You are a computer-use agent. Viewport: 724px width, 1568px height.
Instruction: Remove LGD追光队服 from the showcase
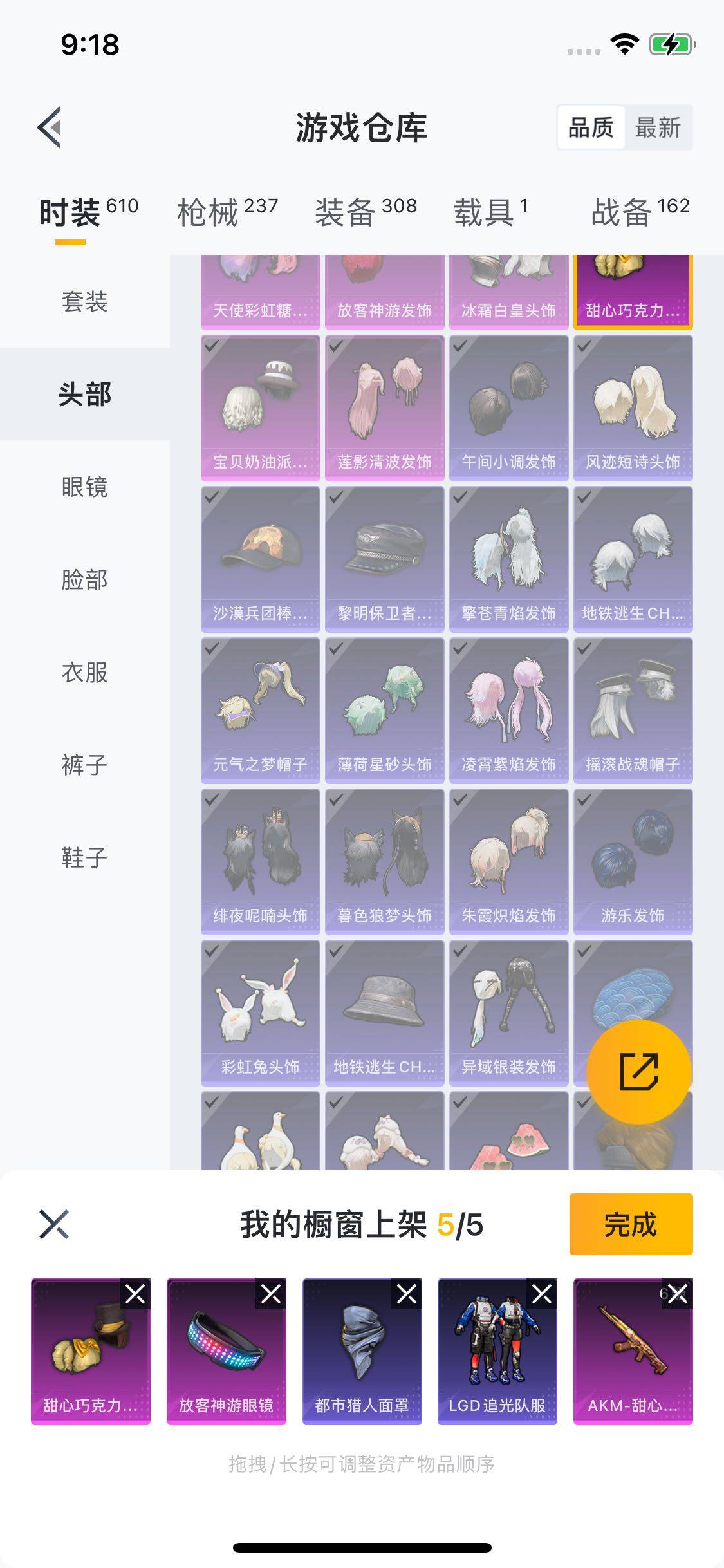pyautogui.click(x=542, y=1294)
